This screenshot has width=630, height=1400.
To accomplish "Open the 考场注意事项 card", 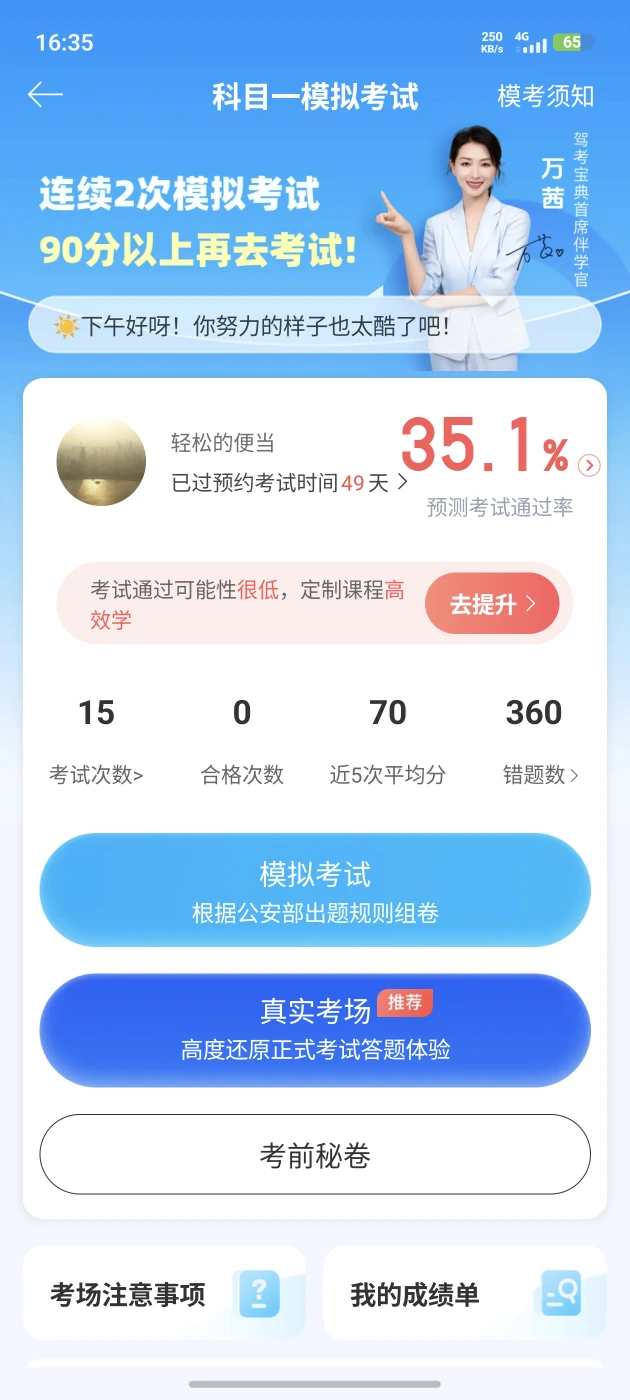I will point(164,1293).
